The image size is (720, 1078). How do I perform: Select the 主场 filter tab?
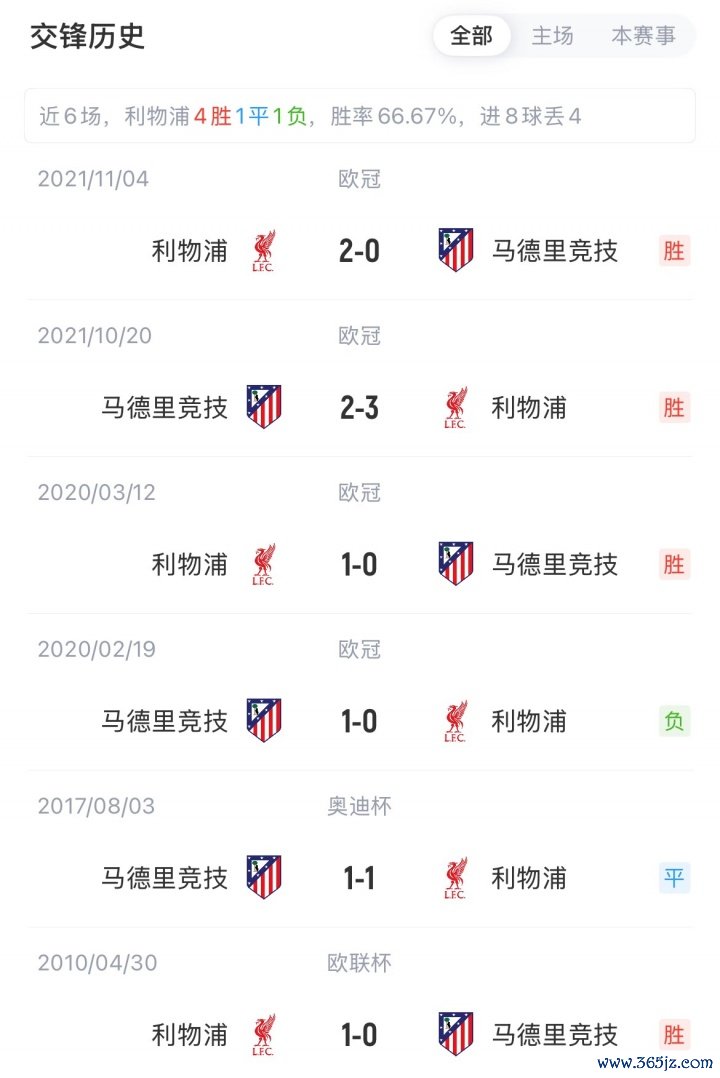pos(552,36)
